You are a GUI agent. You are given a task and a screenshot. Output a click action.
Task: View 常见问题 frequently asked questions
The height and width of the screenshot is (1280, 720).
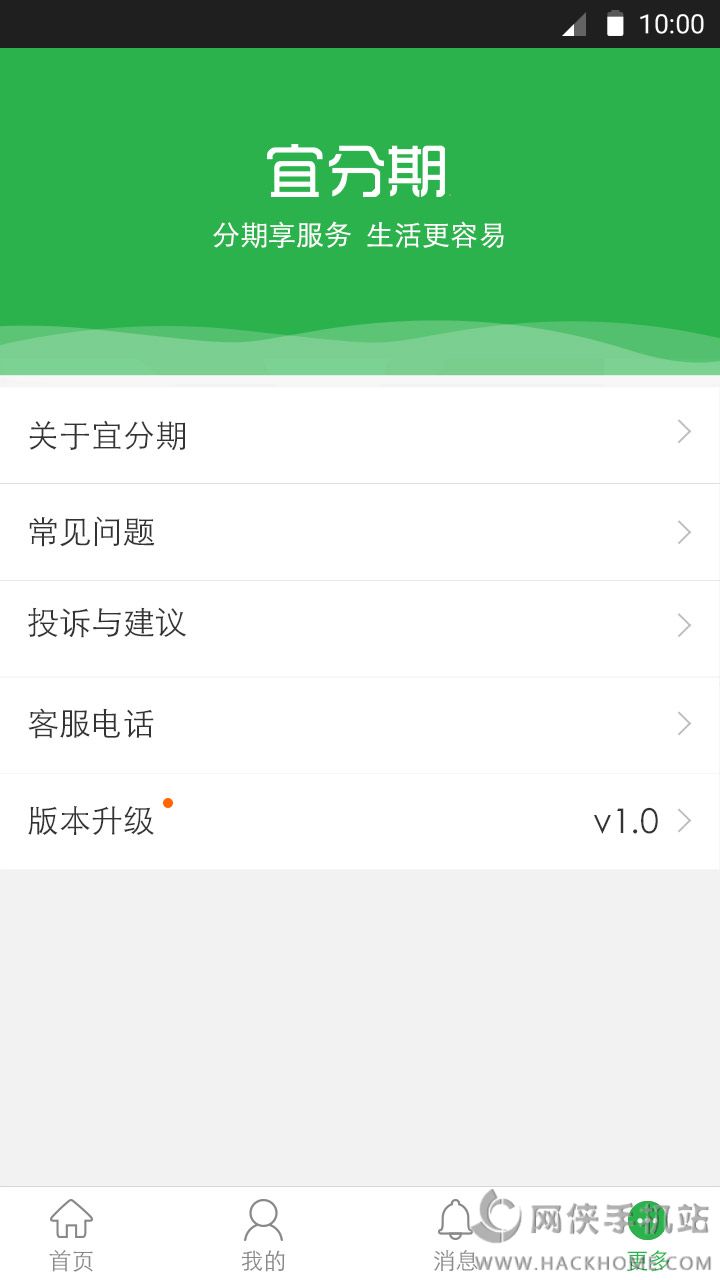(x=360, y=532)
